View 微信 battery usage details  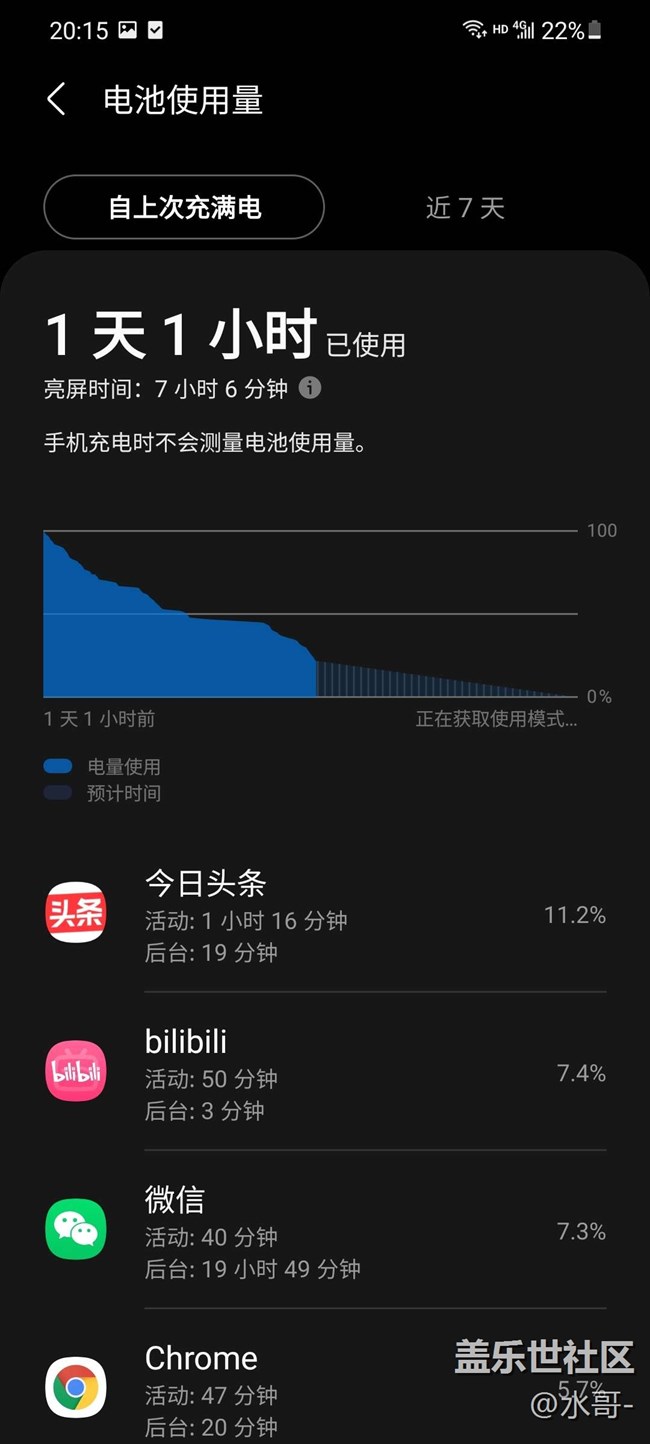tap(325, 1230)
